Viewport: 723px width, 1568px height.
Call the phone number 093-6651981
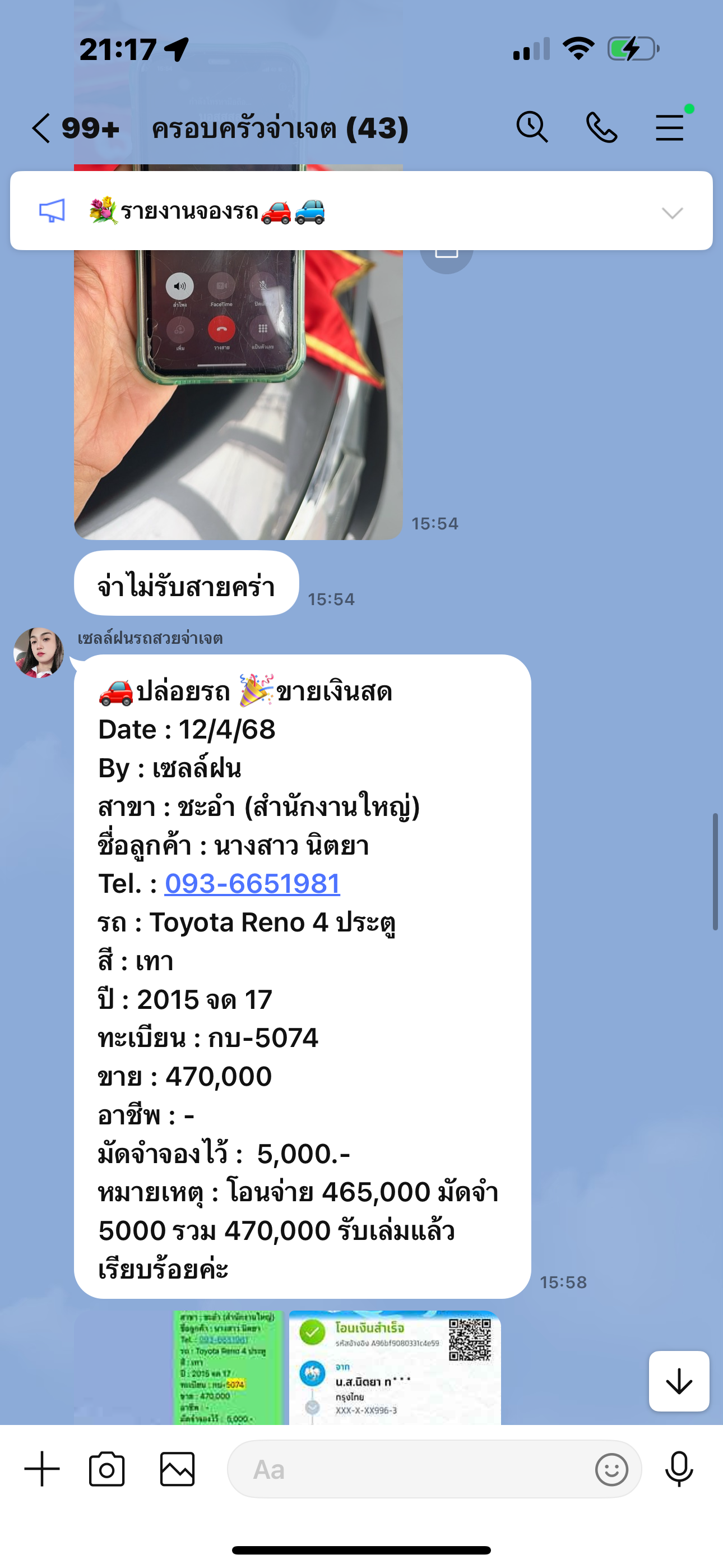click(252, 883)
